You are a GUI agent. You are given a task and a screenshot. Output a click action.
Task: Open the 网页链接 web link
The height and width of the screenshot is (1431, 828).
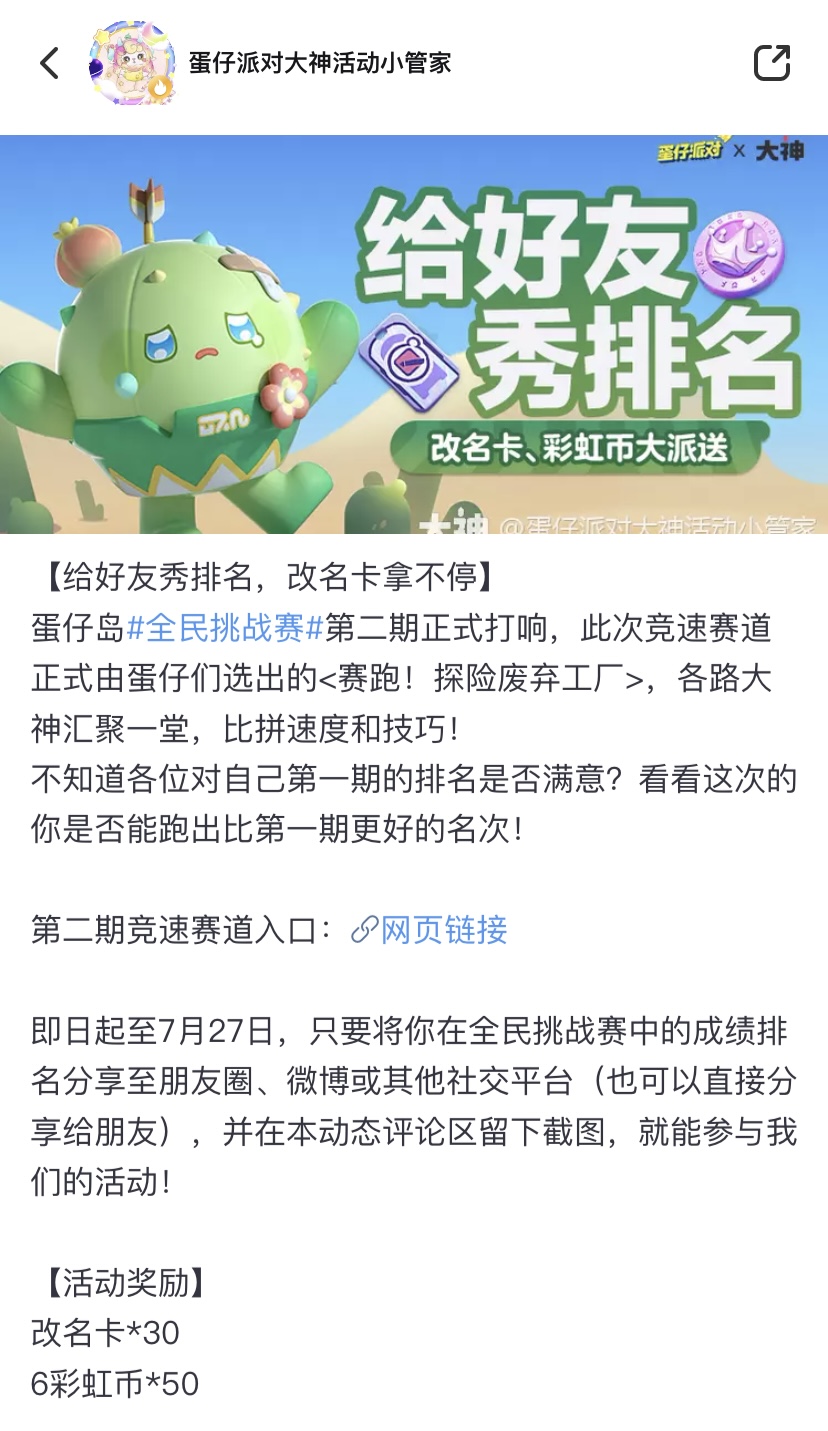430,930
